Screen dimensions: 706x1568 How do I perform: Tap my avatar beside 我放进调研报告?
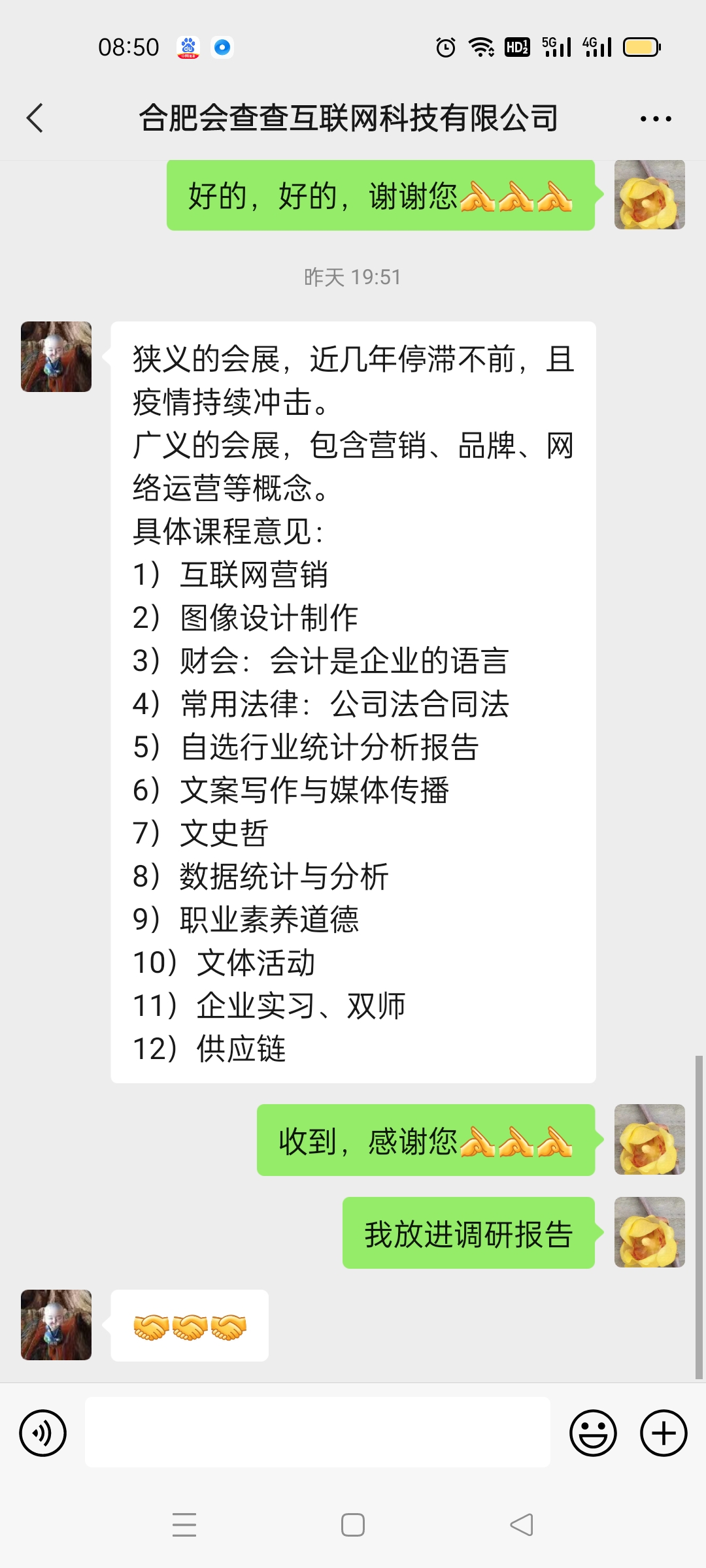pyautogui.click(x=650, y=1232)
